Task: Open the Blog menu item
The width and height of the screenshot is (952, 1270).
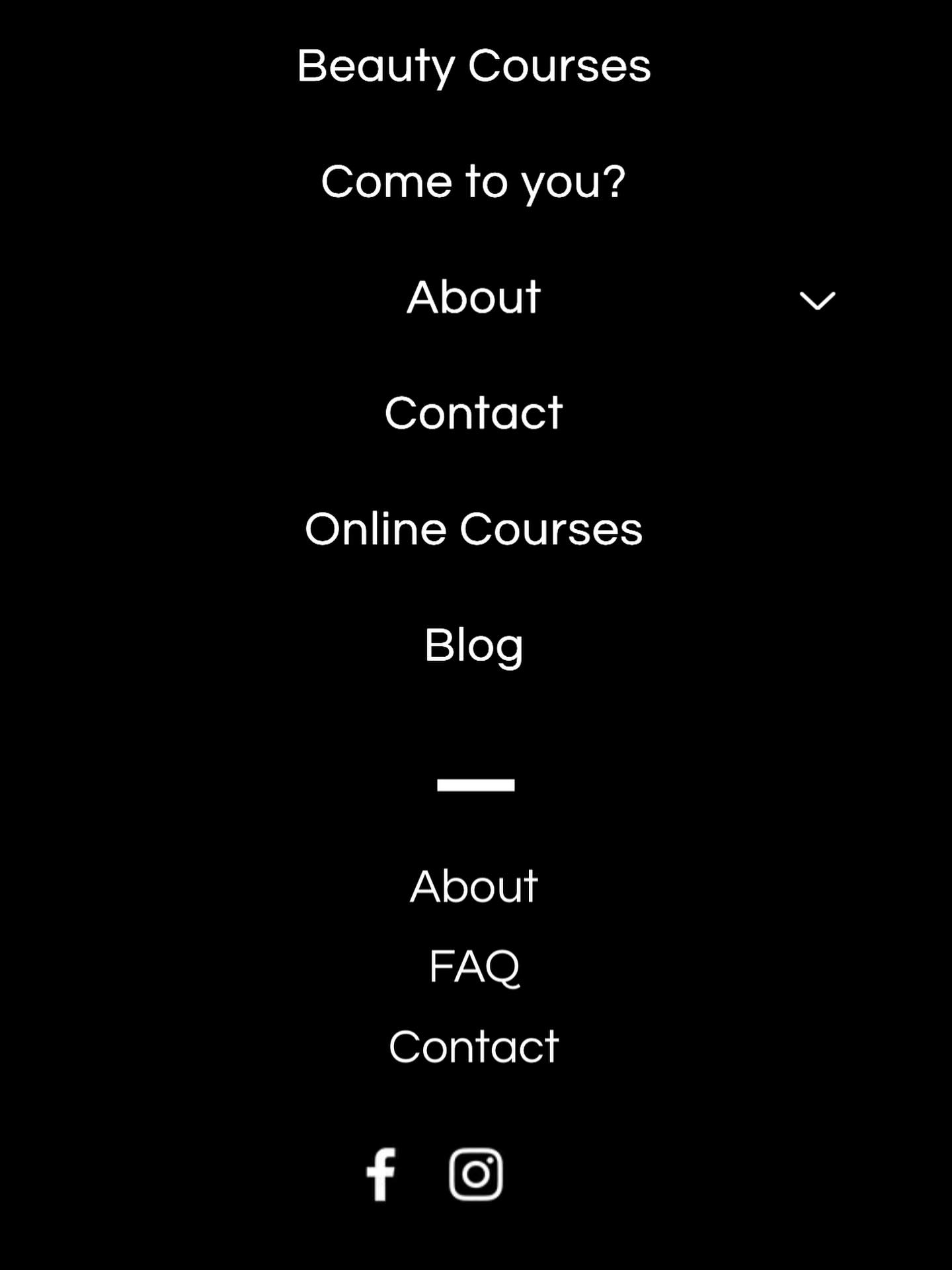Action: [x=475, y=643]
